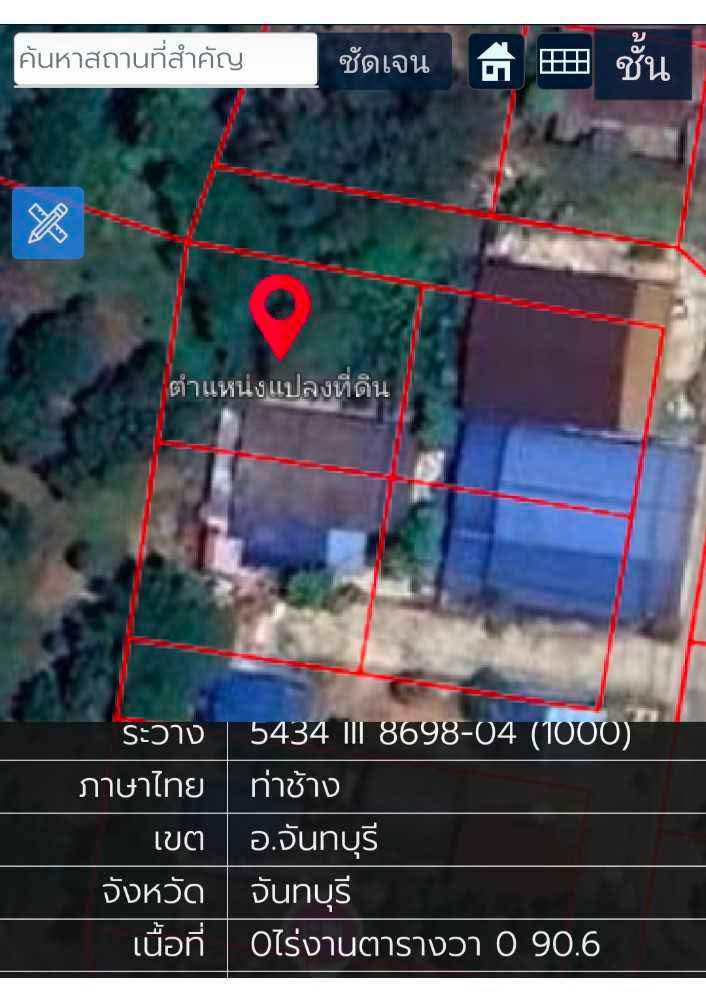Open the ชั้น layers button
This screenshot has height=993, width=706.
point(643,65)
